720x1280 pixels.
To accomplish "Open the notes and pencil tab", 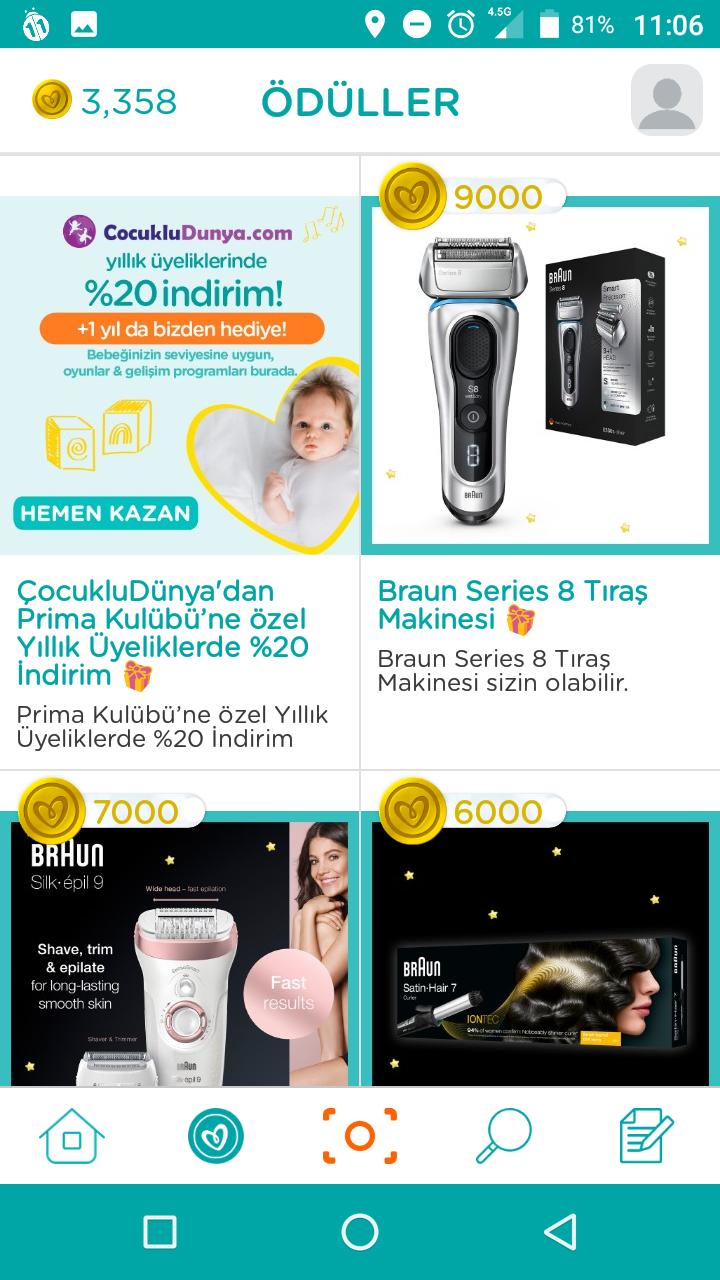I will click(647, 1136).
